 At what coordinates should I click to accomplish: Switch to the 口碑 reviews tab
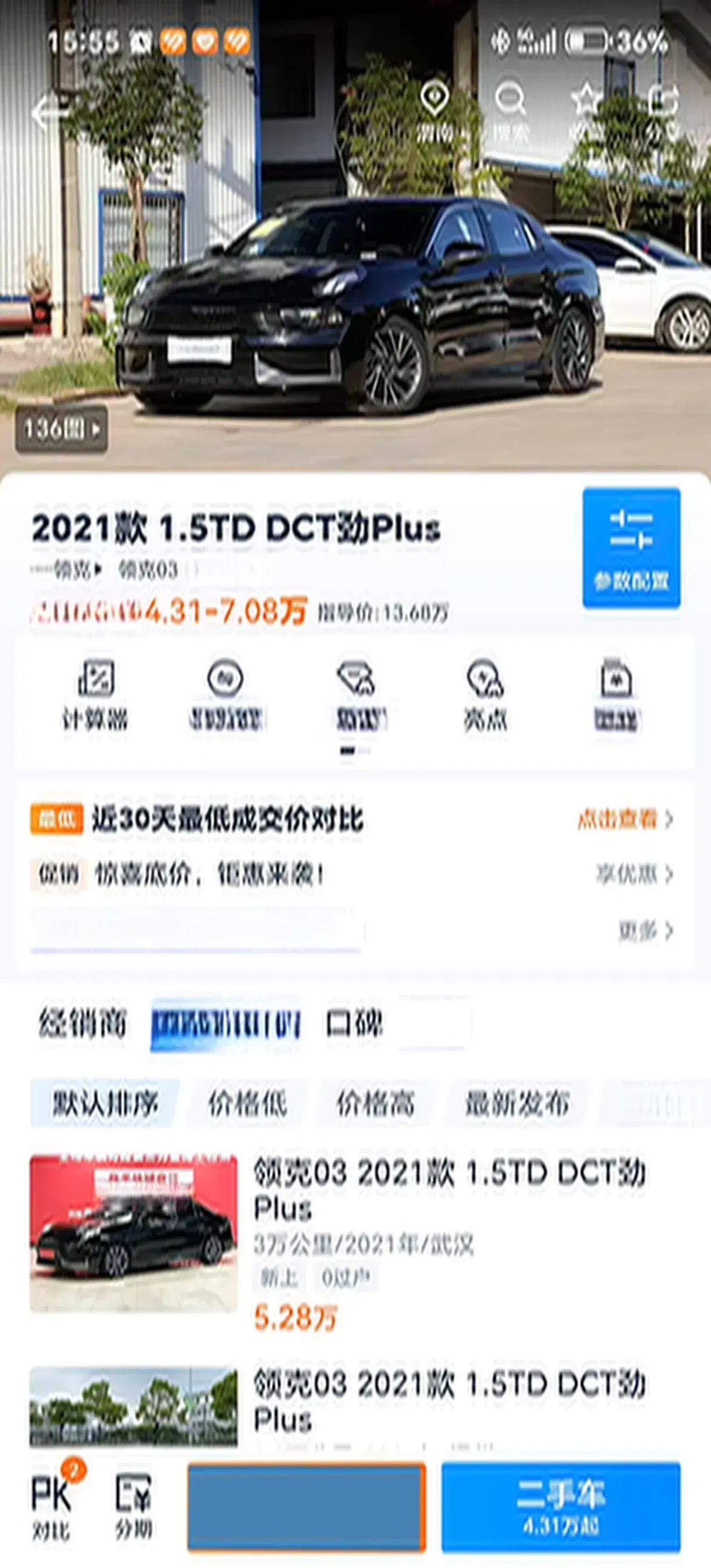coord(354,1023)
